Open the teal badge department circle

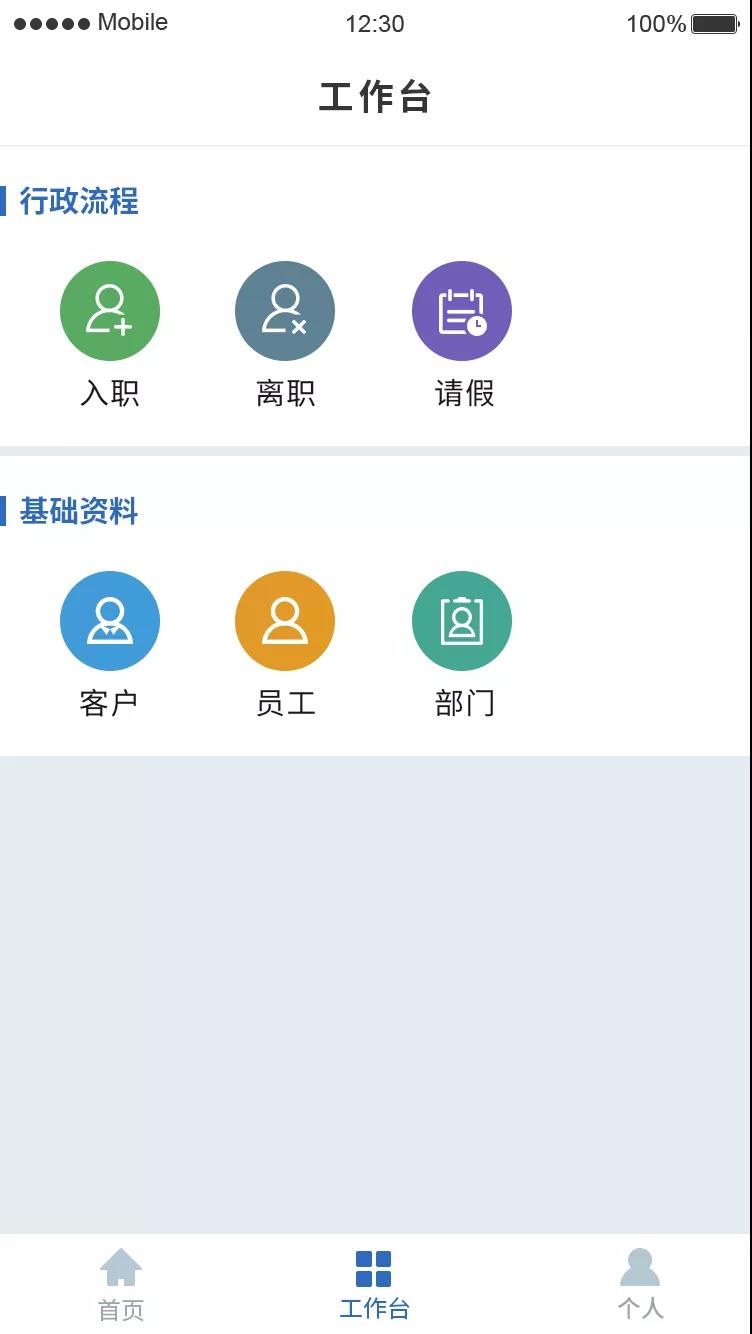(x=462, y=620)
